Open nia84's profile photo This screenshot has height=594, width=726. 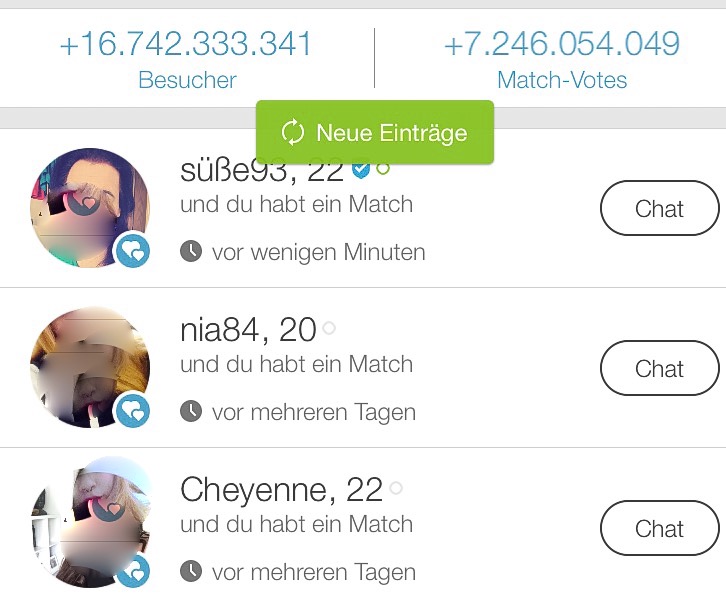pos(90,368)
